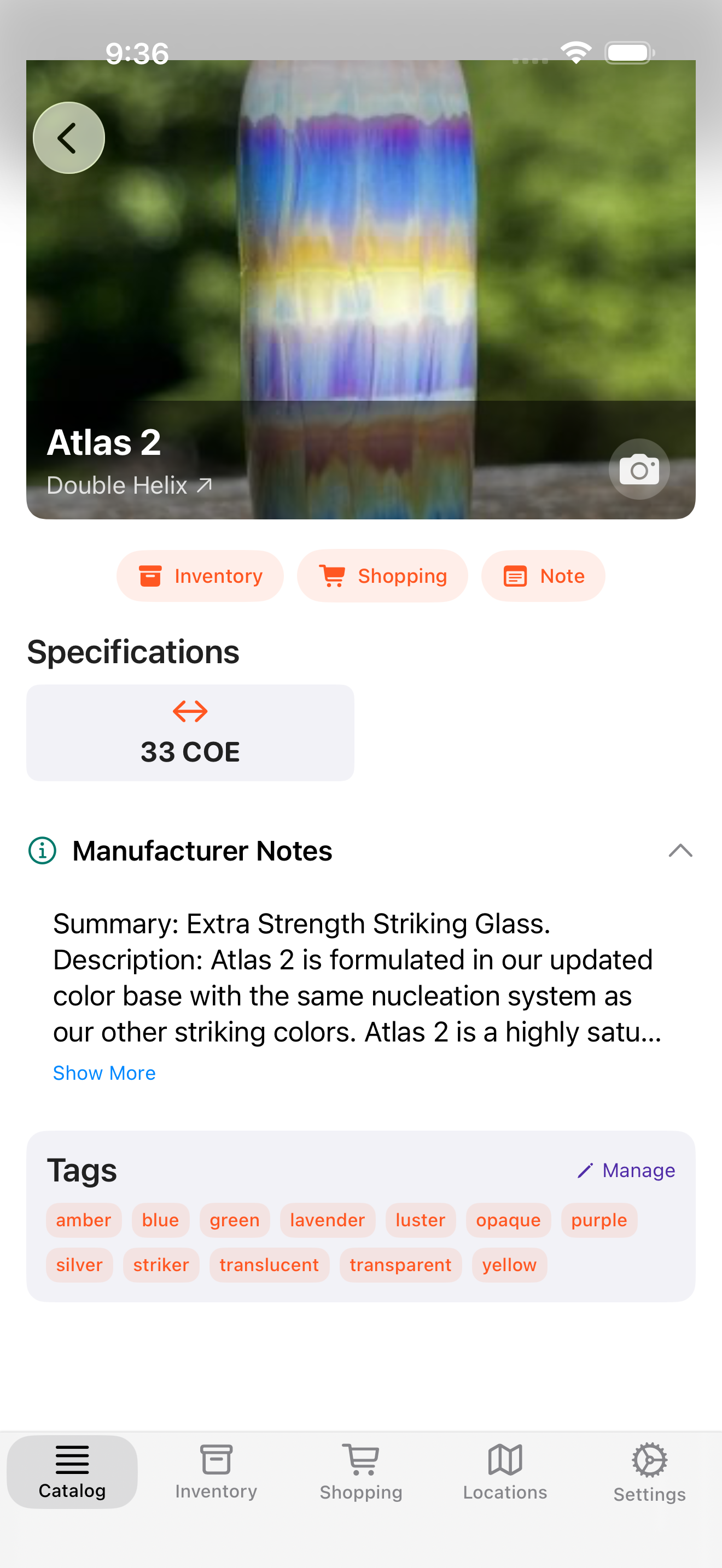Tap the back arrow to leave Atlas 2
The width and height of the screenshot is (722, 1568).
click(x=68, y=137)
